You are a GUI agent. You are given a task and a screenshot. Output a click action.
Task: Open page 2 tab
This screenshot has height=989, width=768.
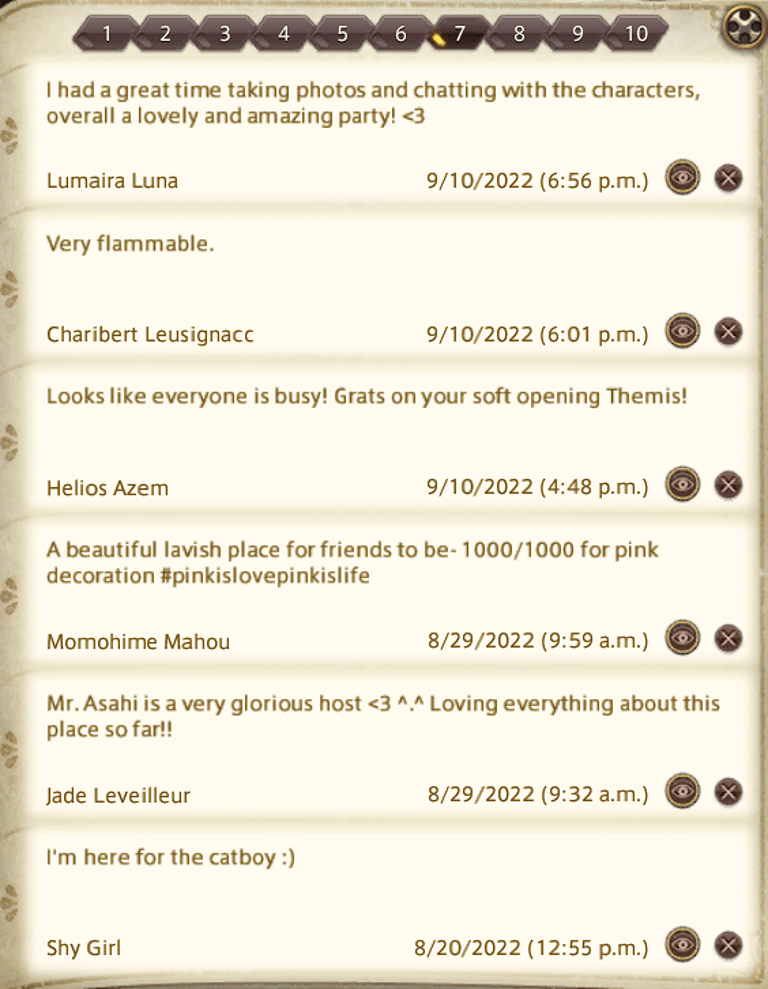(165, 34)
